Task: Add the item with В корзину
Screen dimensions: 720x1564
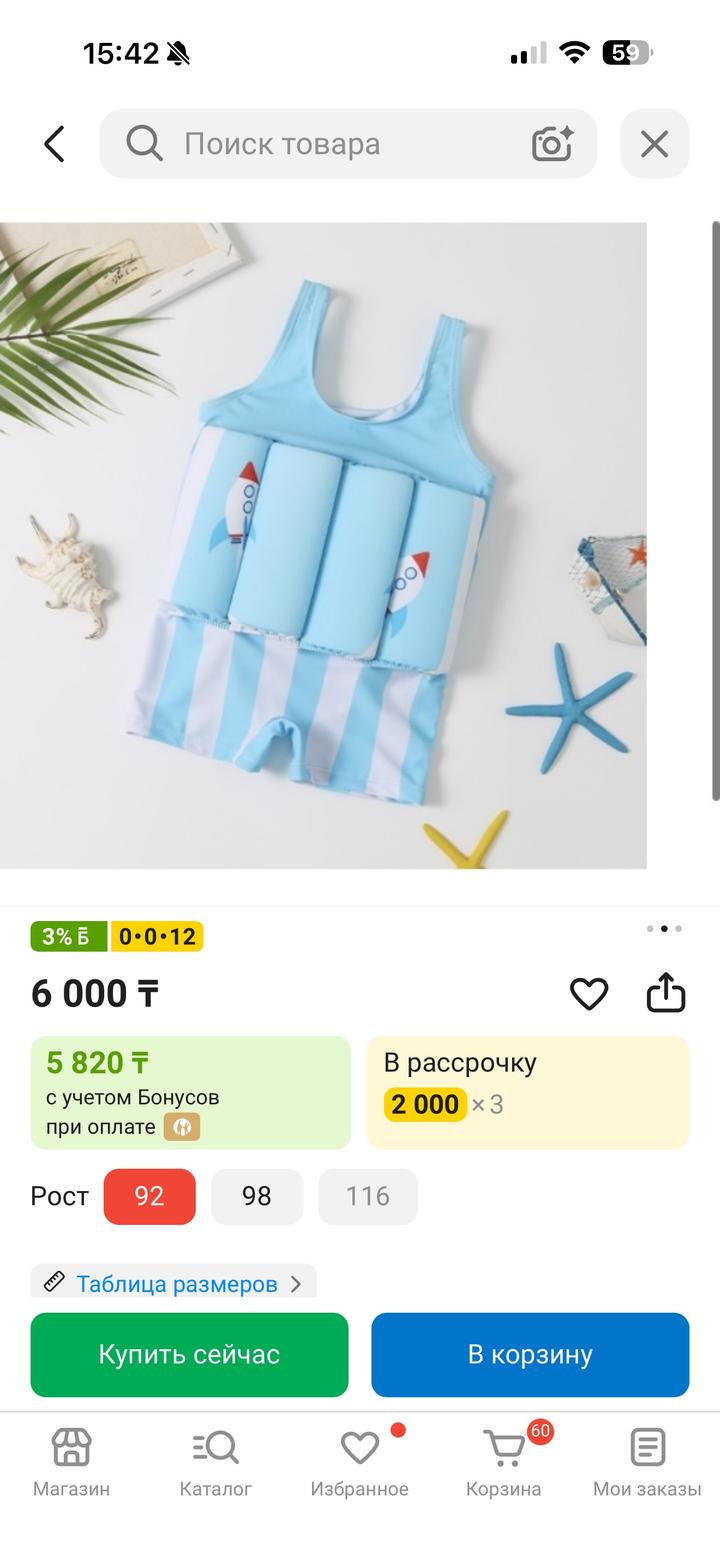Action: point(530,1354)
